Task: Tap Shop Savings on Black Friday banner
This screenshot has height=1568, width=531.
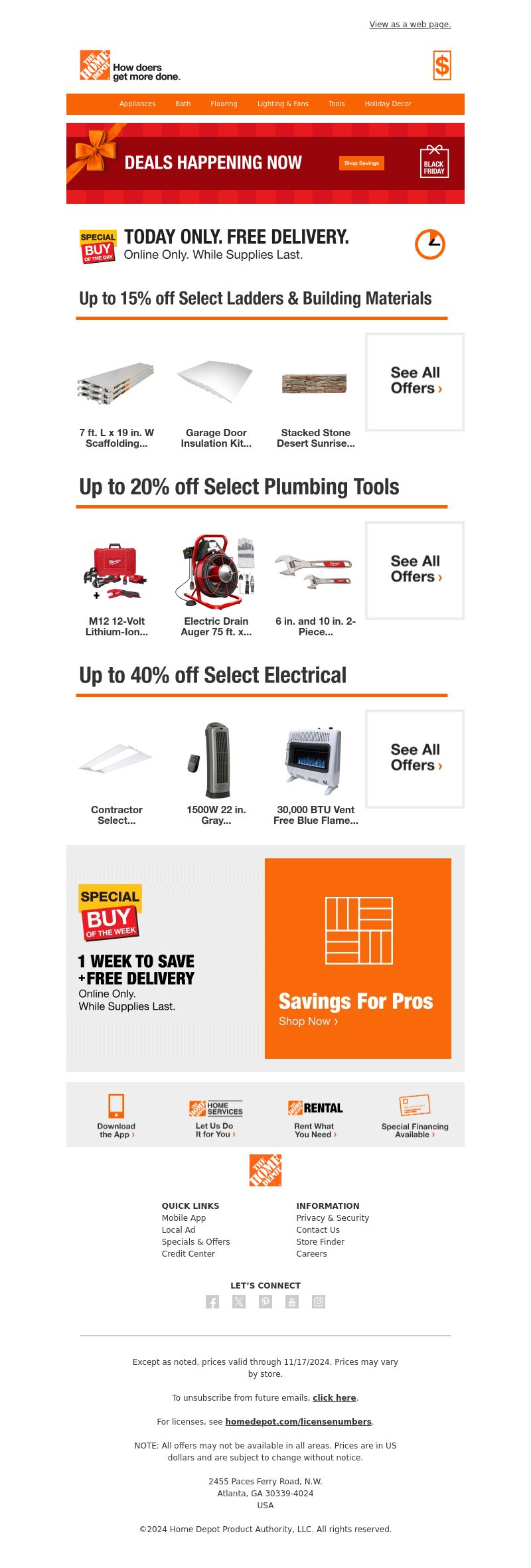Action: coord(361,163)
